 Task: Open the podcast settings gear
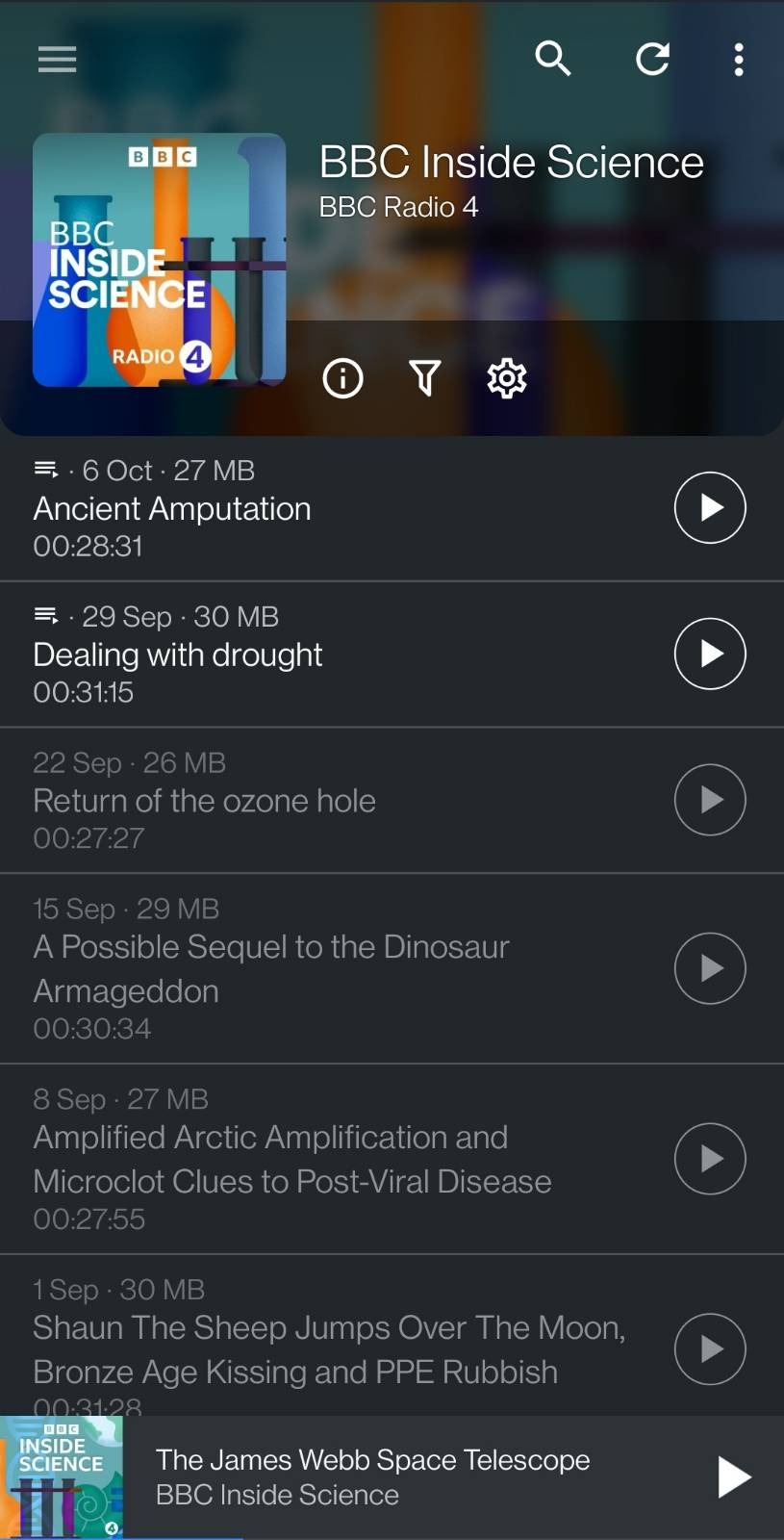point(506,378)
